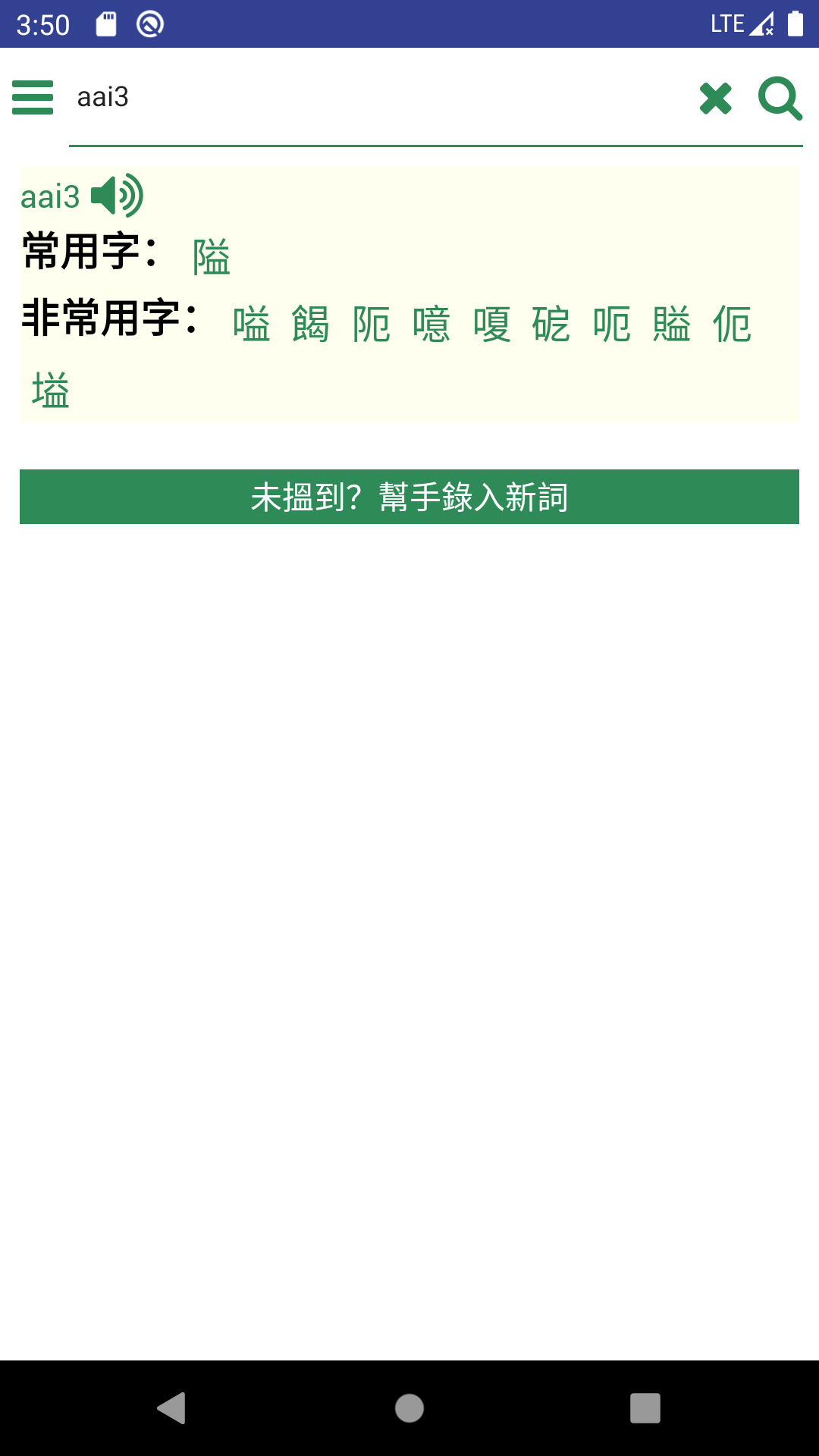Open the character 嗄
The width and height of the screenshot is (819, 1456).
491,325
